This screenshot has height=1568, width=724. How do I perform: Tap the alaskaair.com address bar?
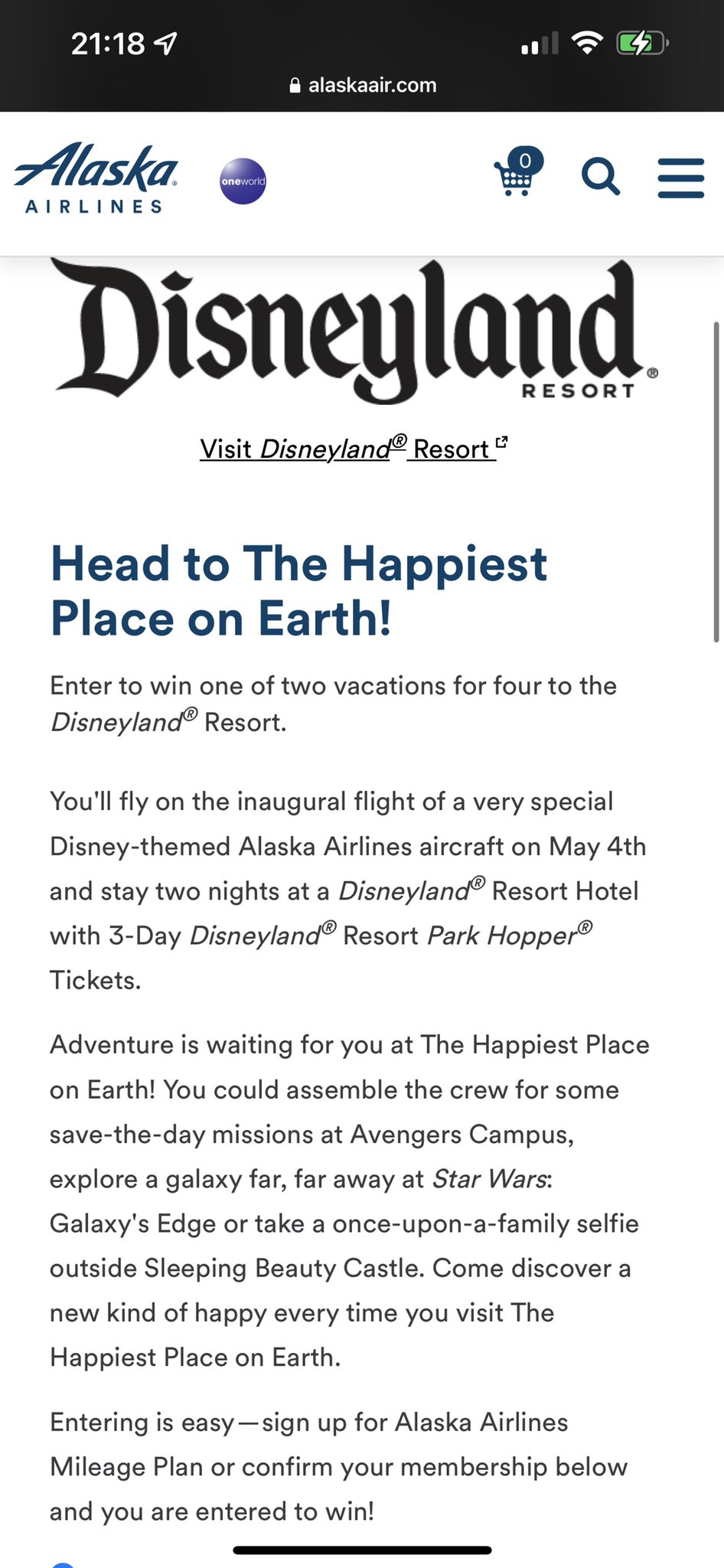tap(362, 85)
